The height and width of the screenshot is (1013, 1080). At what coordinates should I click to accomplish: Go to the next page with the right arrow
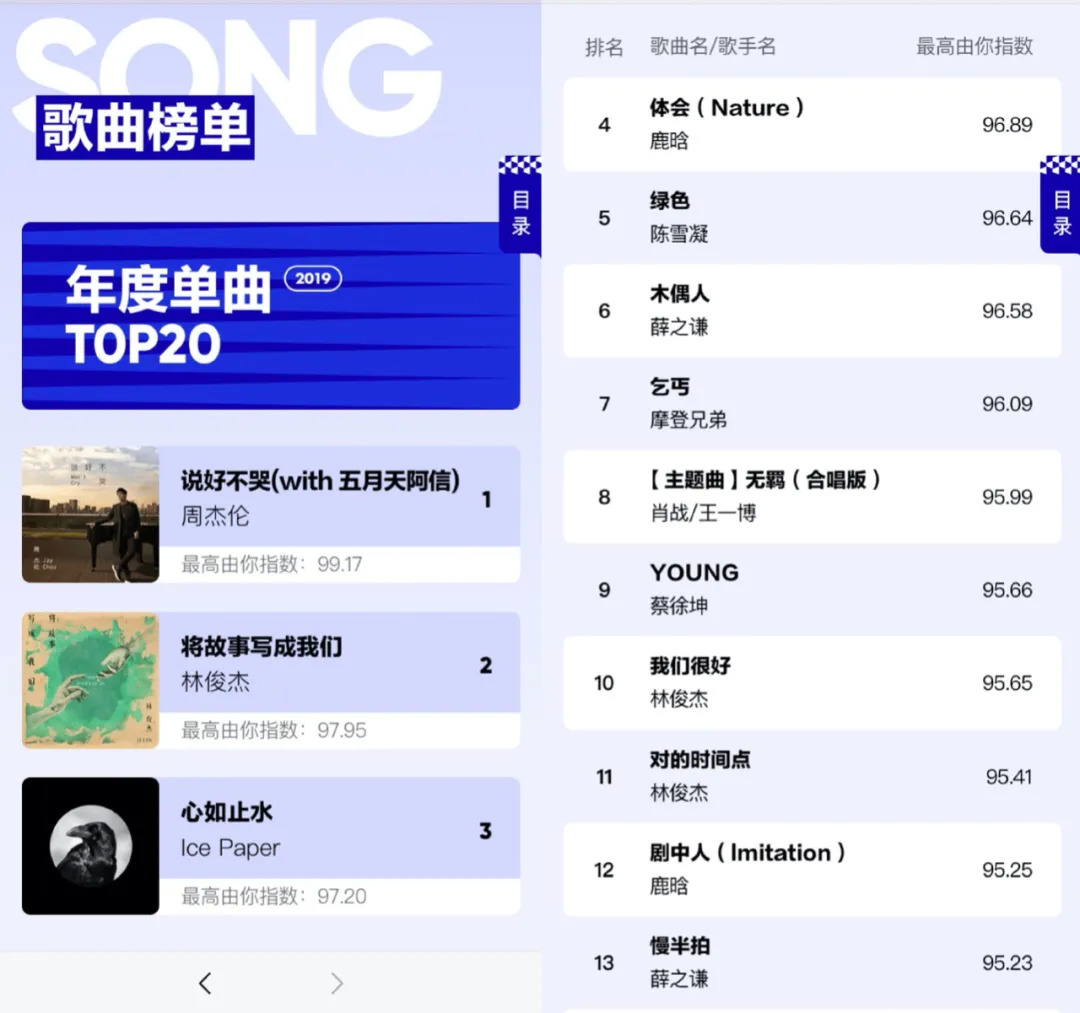coord(337,984)
